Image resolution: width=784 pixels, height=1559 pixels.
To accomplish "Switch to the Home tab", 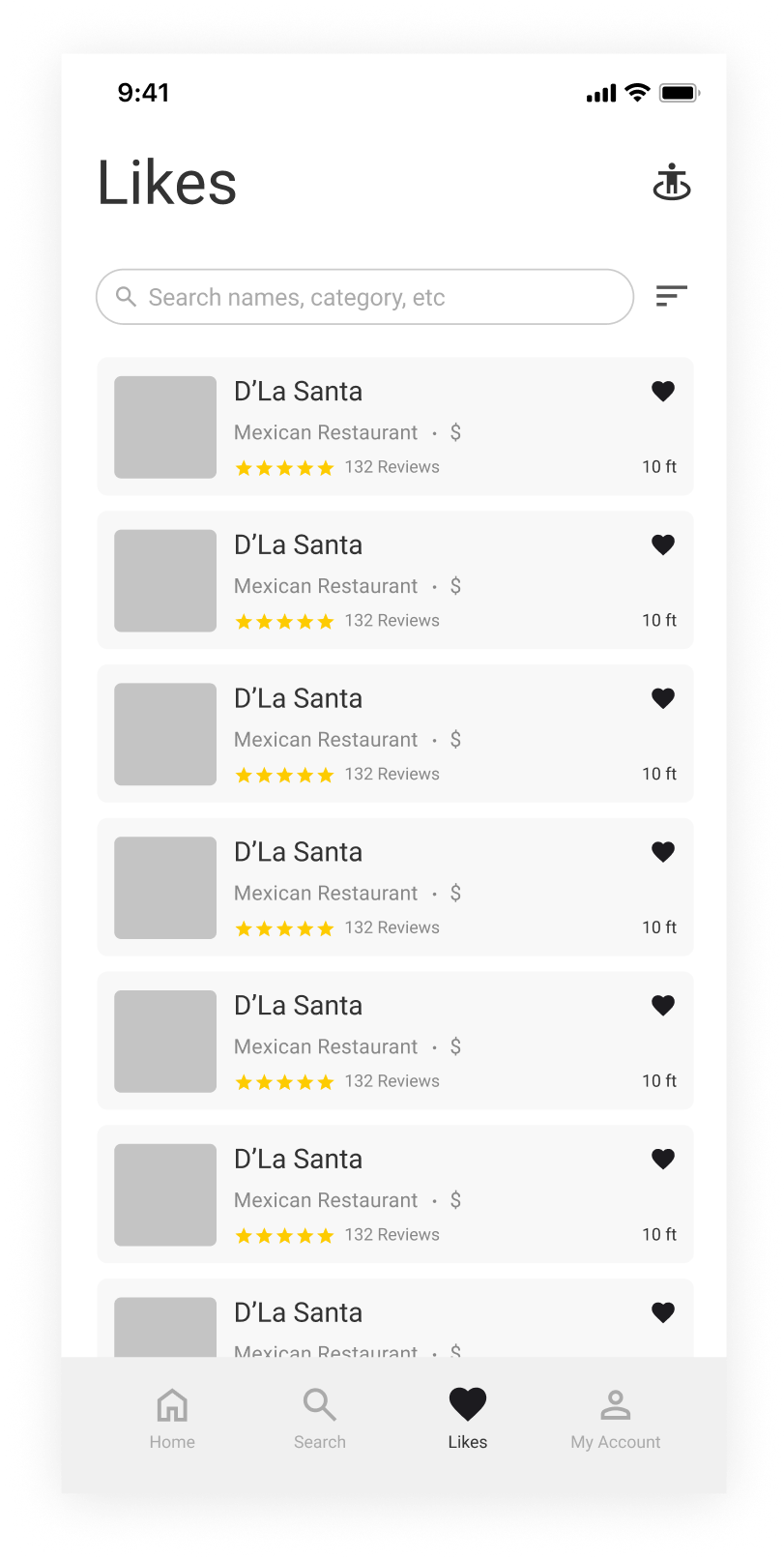I will click(172, 1418).
